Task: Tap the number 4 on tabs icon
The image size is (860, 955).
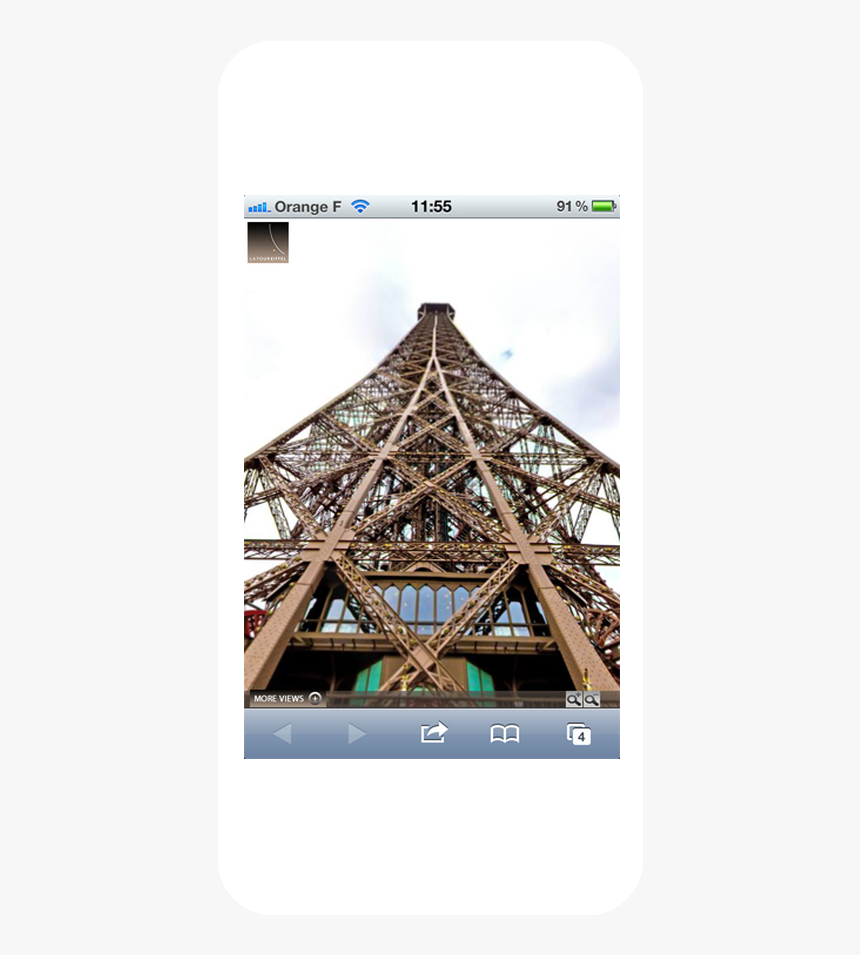Action: tap(581, 736)
